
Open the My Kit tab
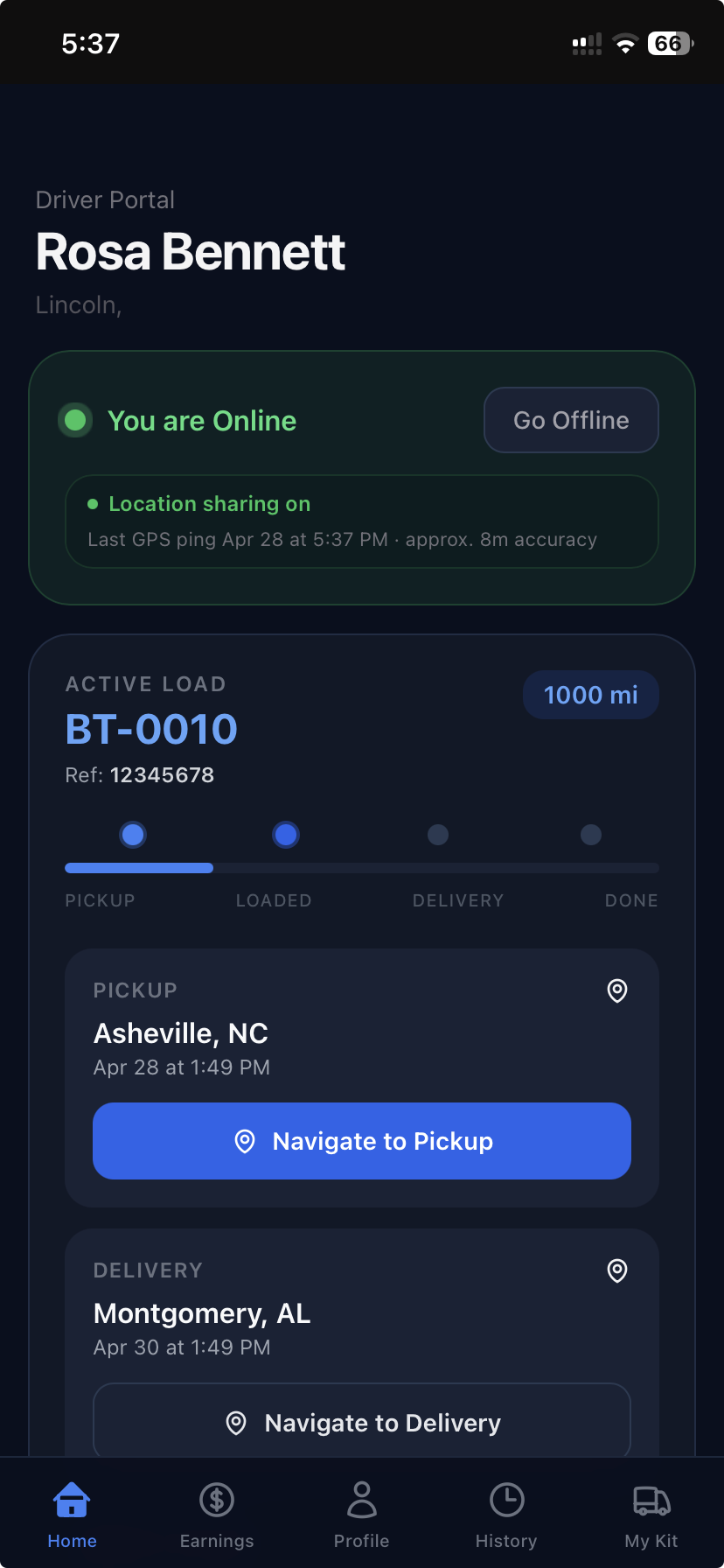coord(651,1515)
